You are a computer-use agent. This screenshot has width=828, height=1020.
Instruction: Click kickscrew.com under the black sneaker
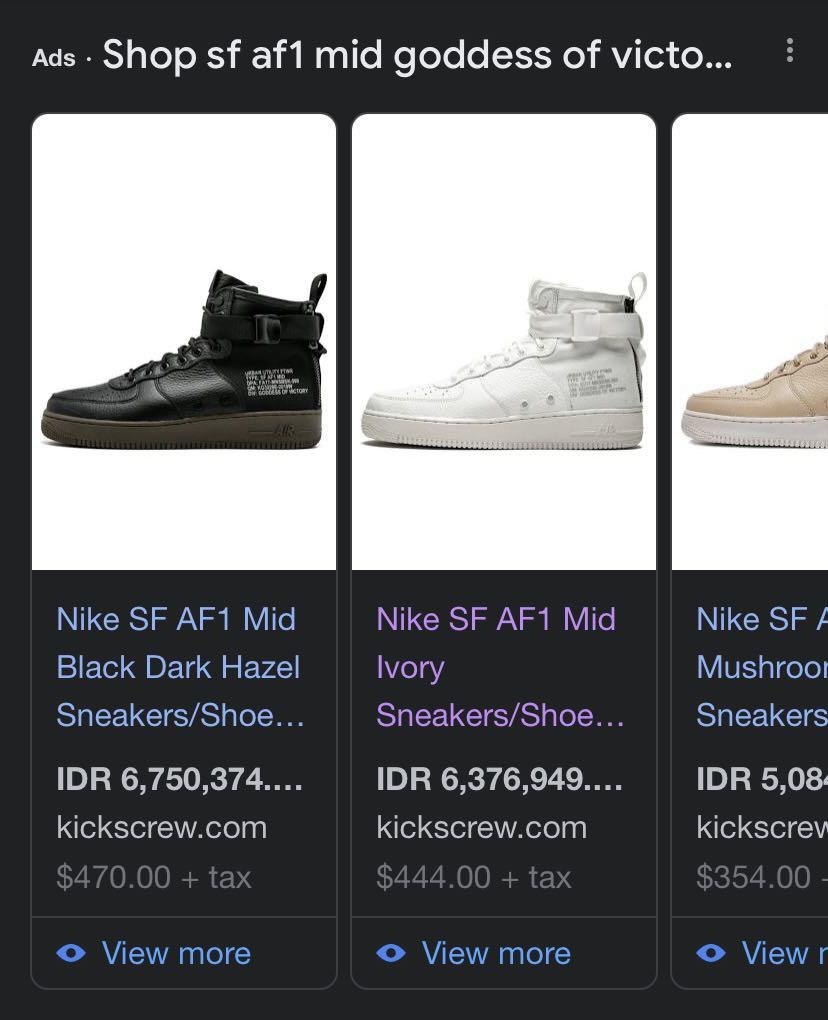pos(161,827)
